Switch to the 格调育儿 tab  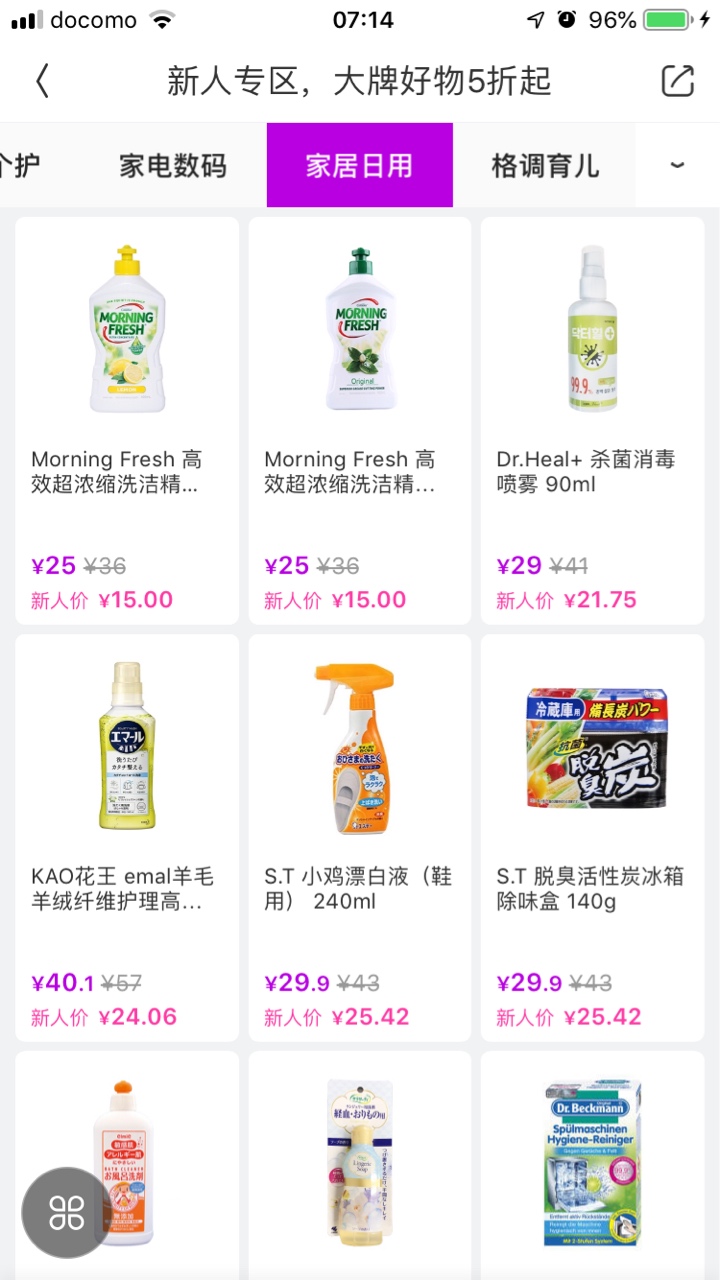(x=545, y=166)
